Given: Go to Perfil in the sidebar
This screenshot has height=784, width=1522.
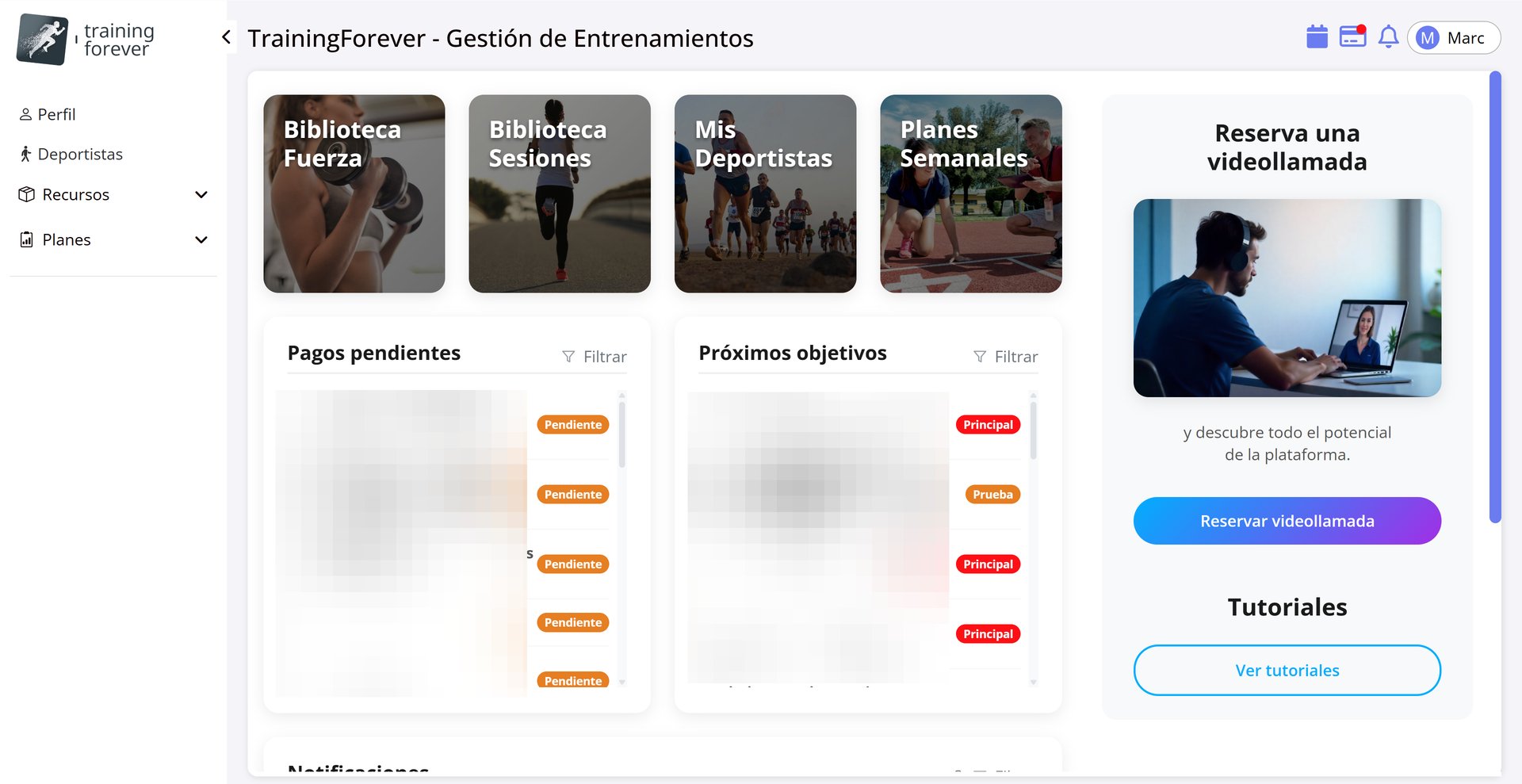Looking at the screenshot, I should point(56,114).
